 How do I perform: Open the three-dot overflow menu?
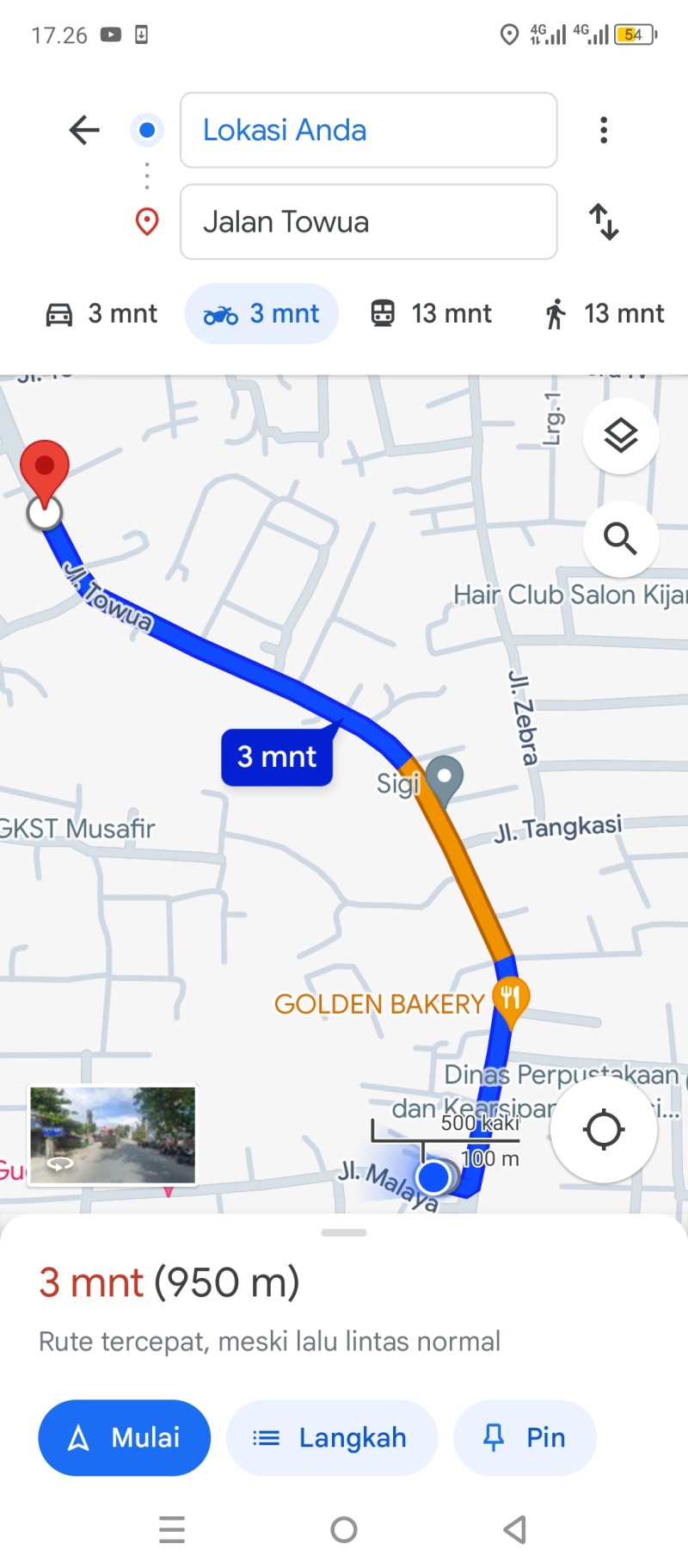coord(604,130)
